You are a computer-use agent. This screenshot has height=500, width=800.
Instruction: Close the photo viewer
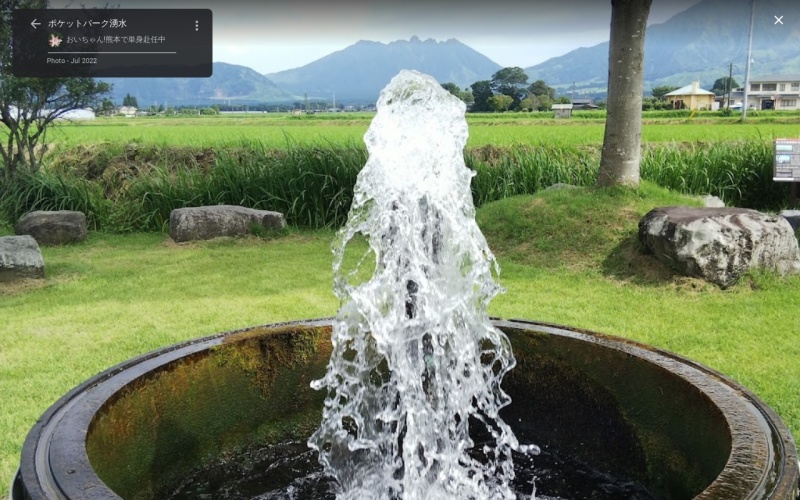click(x=778, y=20)
